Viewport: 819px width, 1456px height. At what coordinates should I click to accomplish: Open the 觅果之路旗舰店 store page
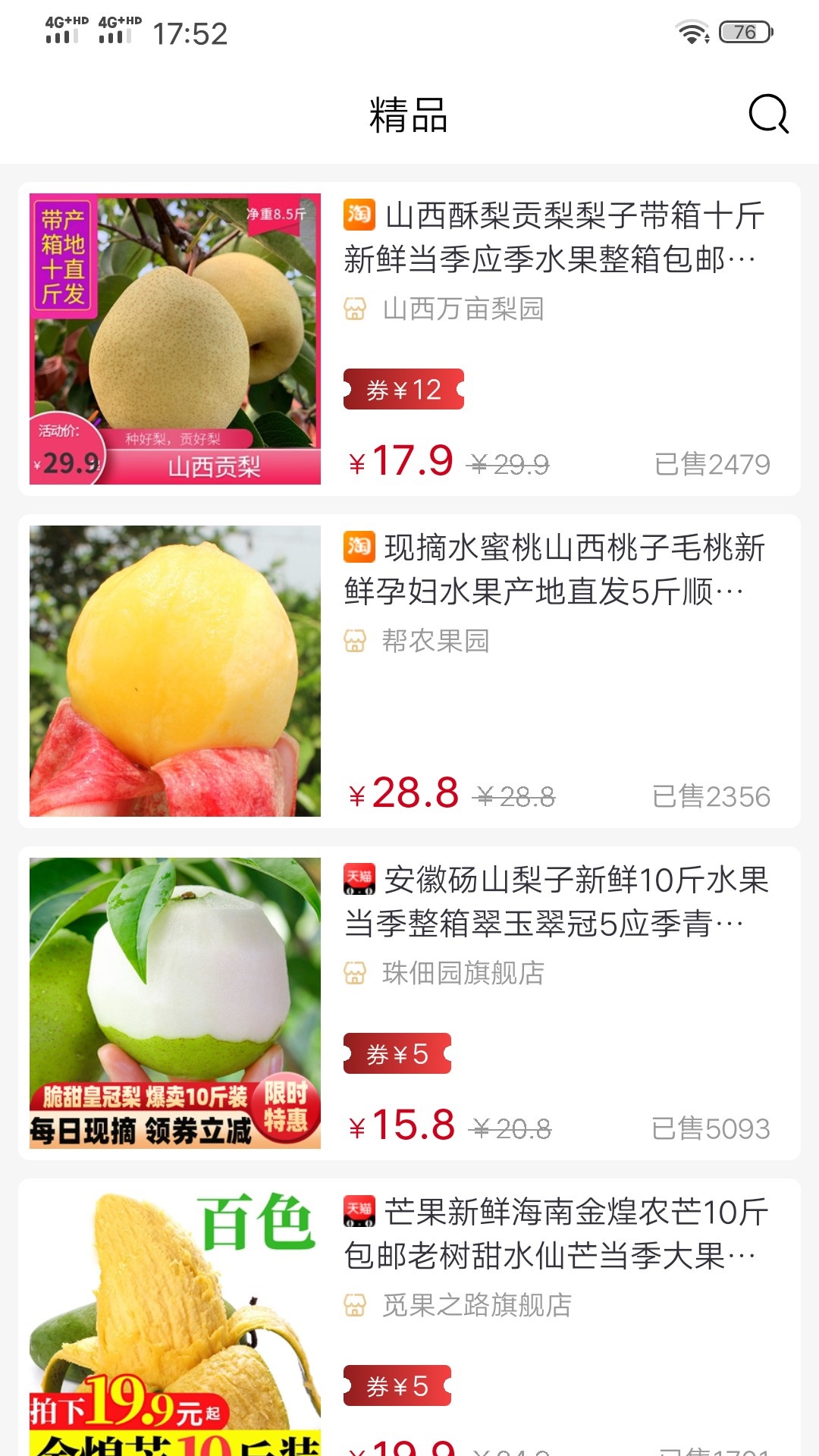478,1304
